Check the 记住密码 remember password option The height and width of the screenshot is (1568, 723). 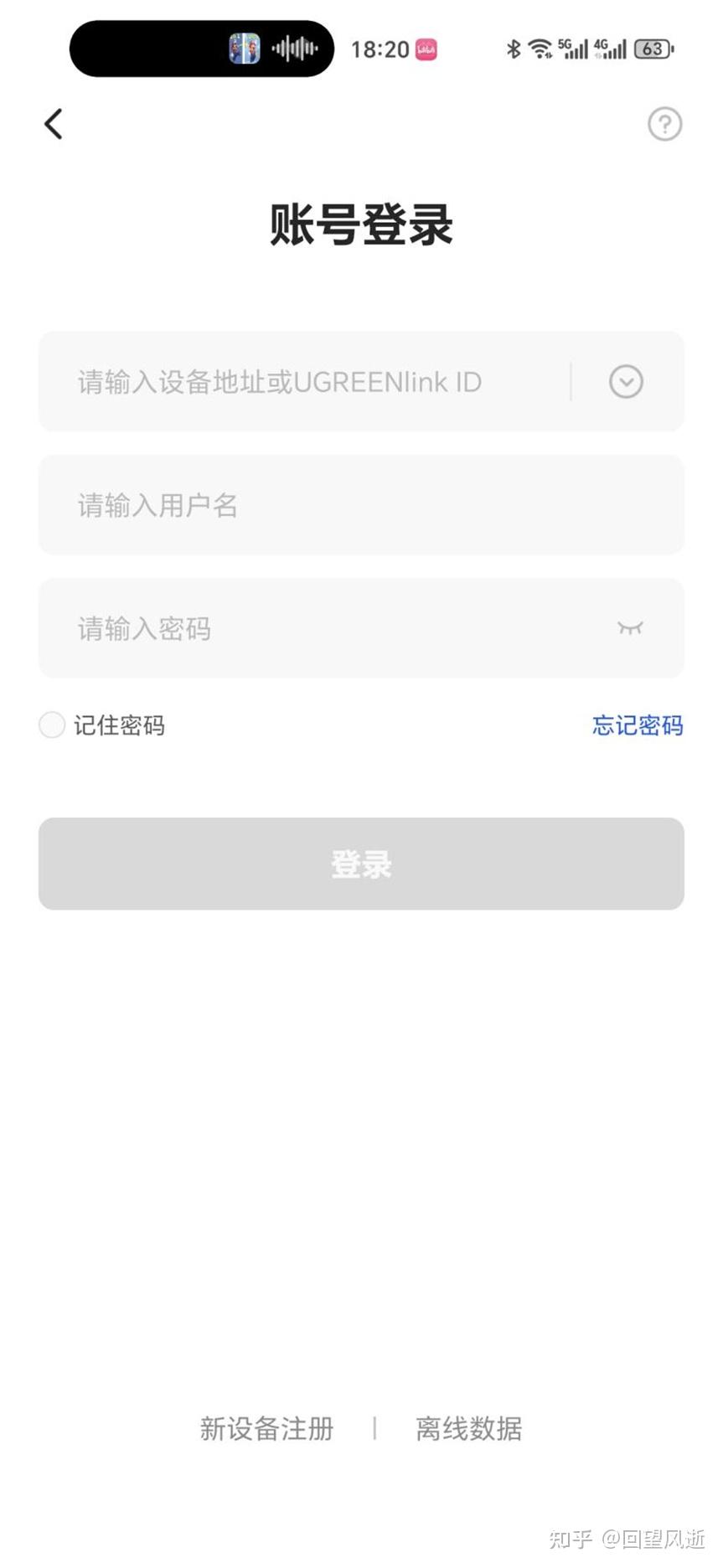pos(52,725)
